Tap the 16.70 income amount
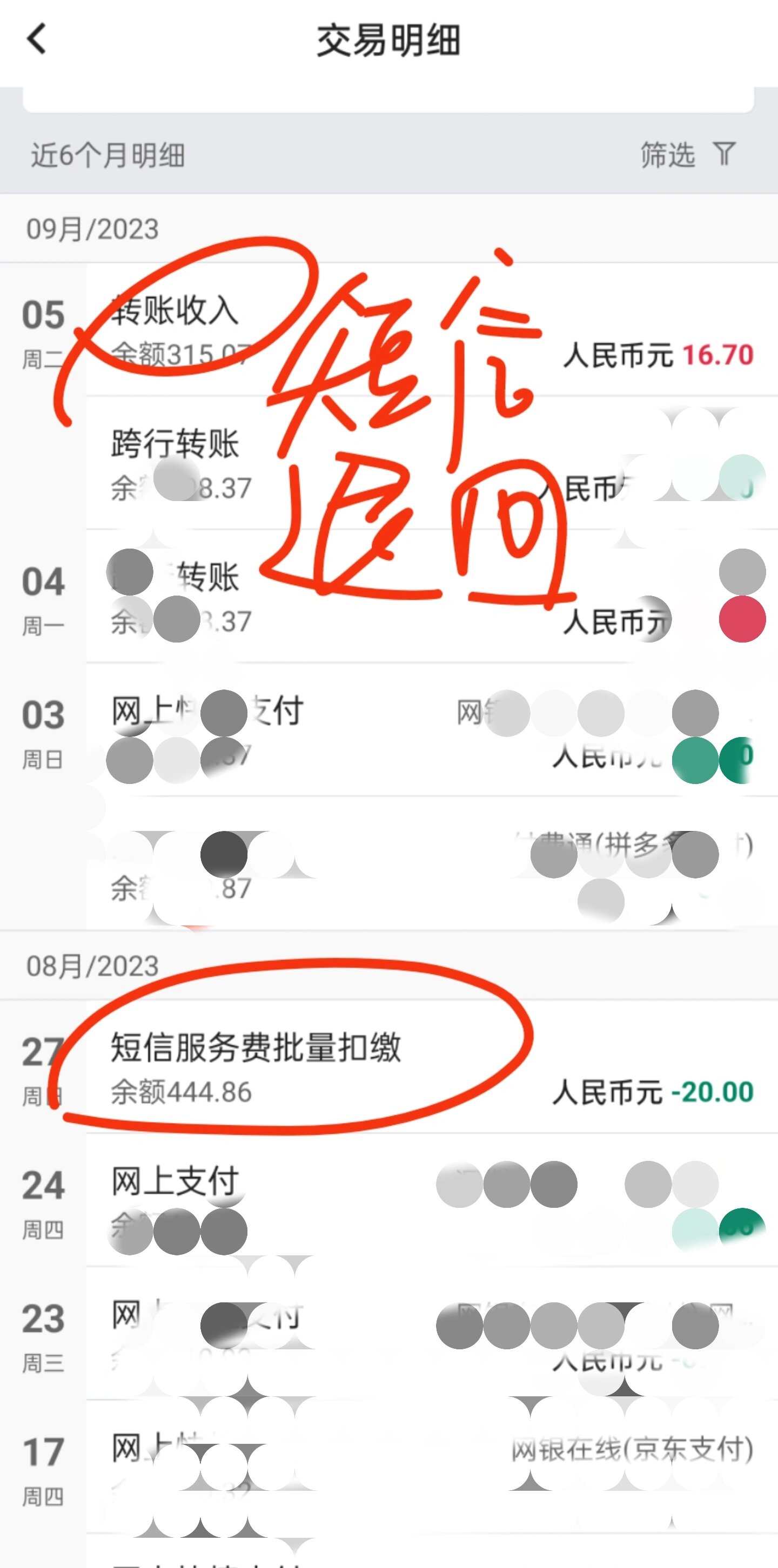The image size is (778, 1568). tap(719, 356)
